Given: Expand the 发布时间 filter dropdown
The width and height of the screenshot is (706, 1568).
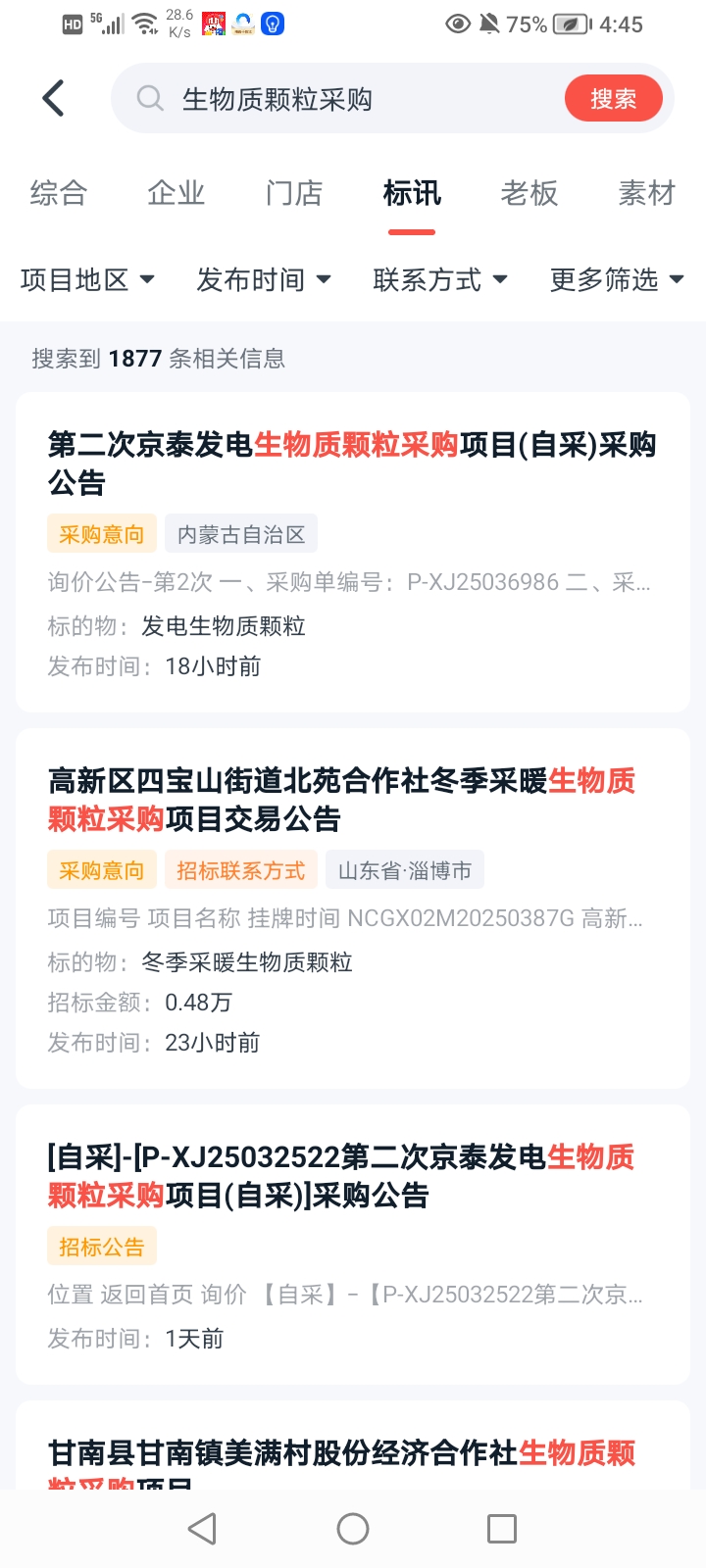Looking at the screenshot, I should pos(264,280).
